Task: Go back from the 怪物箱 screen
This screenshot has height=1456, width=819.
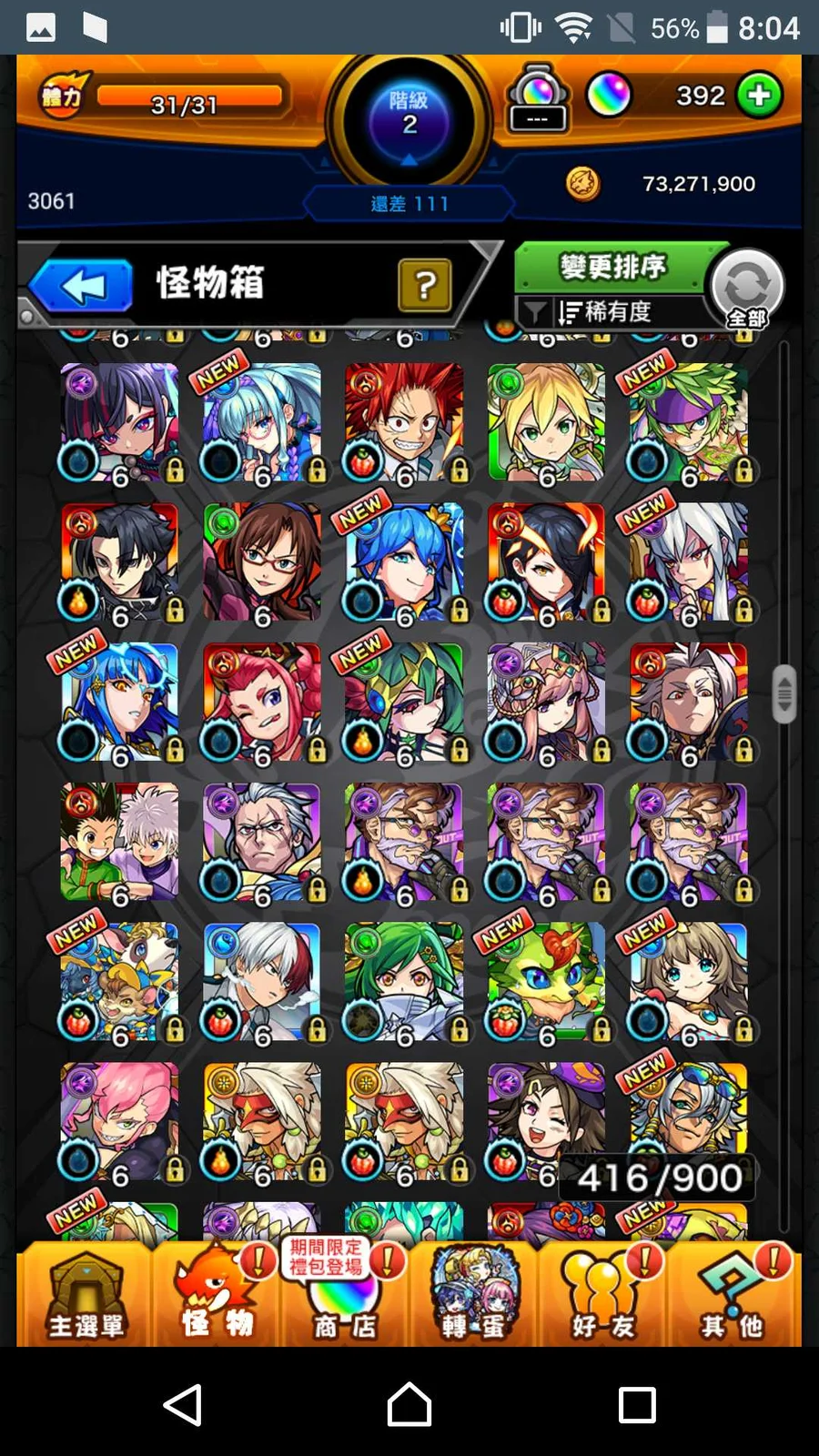Action: [x=82, y=286]
